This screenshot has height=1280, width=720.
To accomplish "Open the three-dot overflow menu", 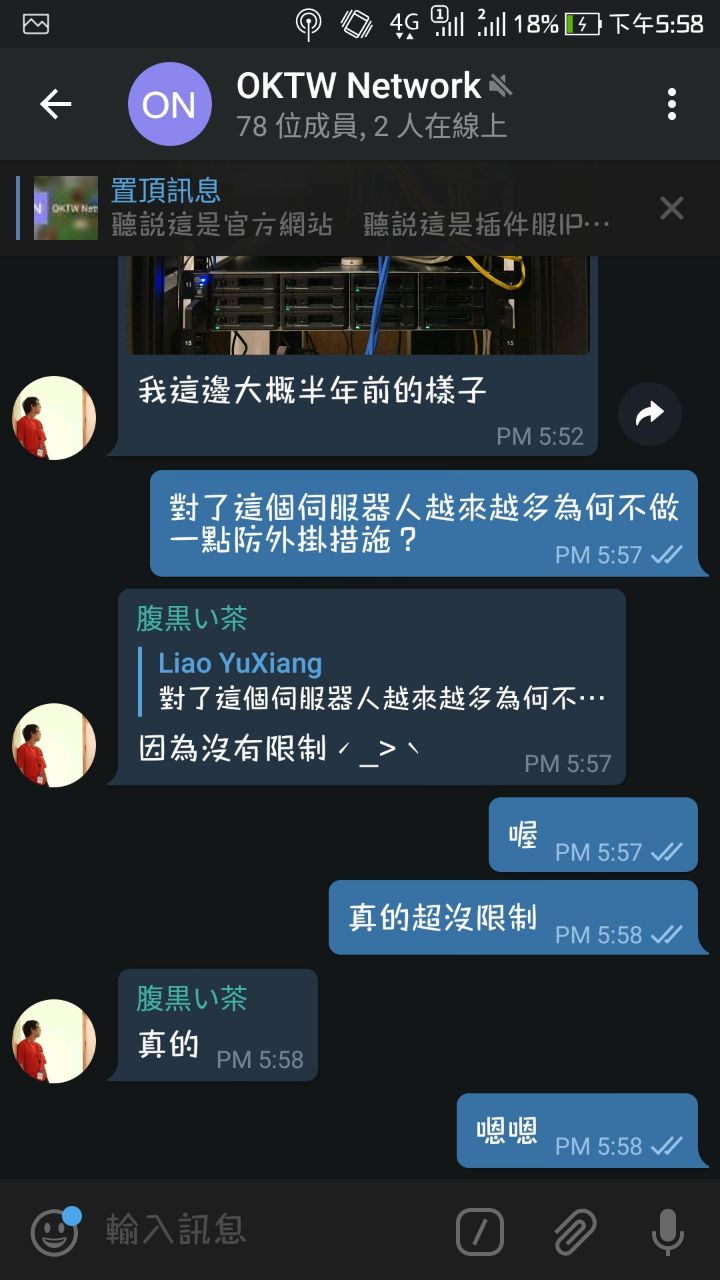I will point(672,104).
